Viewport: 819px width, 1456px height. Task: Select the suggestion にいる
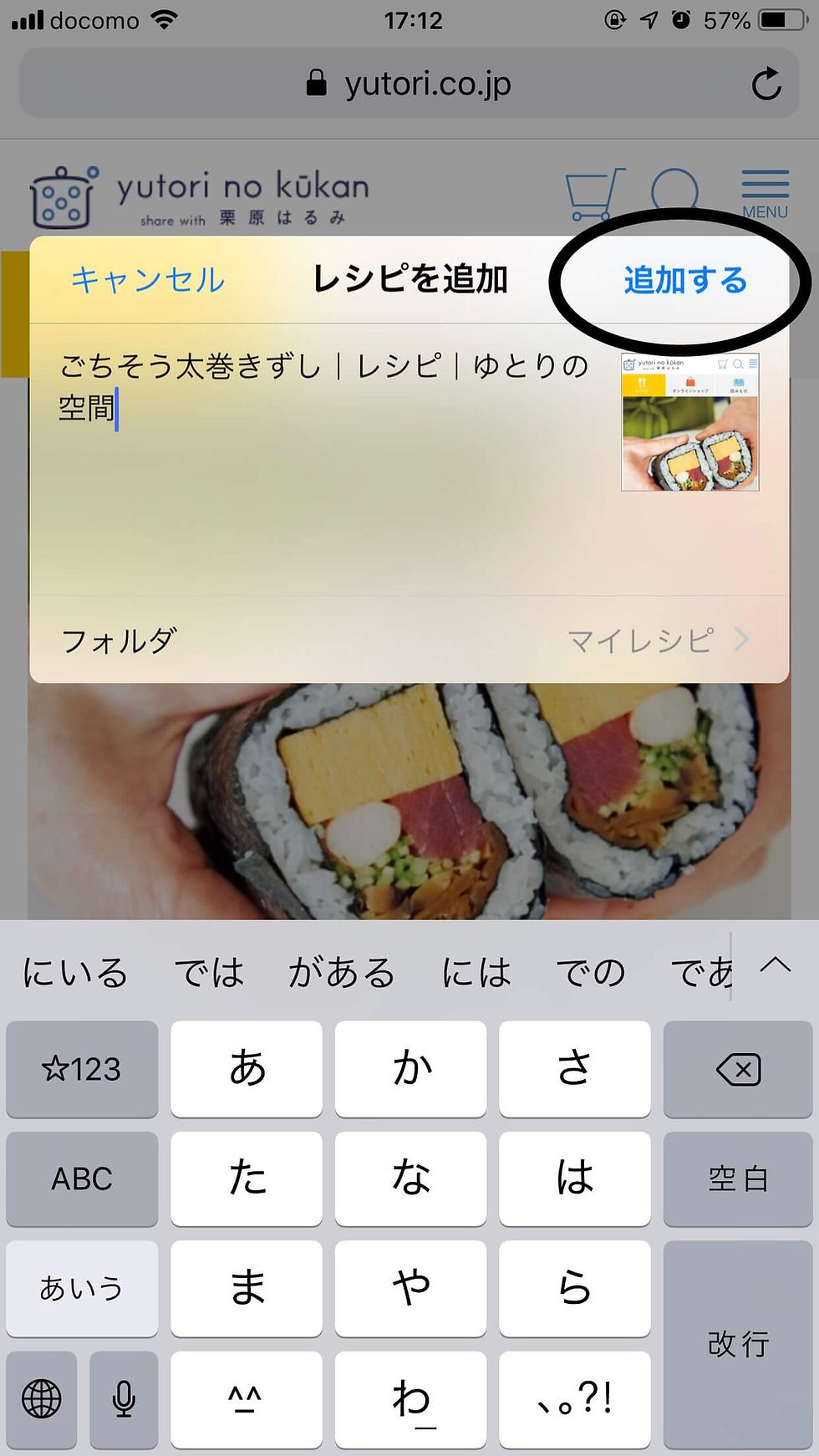pos(75,972)
